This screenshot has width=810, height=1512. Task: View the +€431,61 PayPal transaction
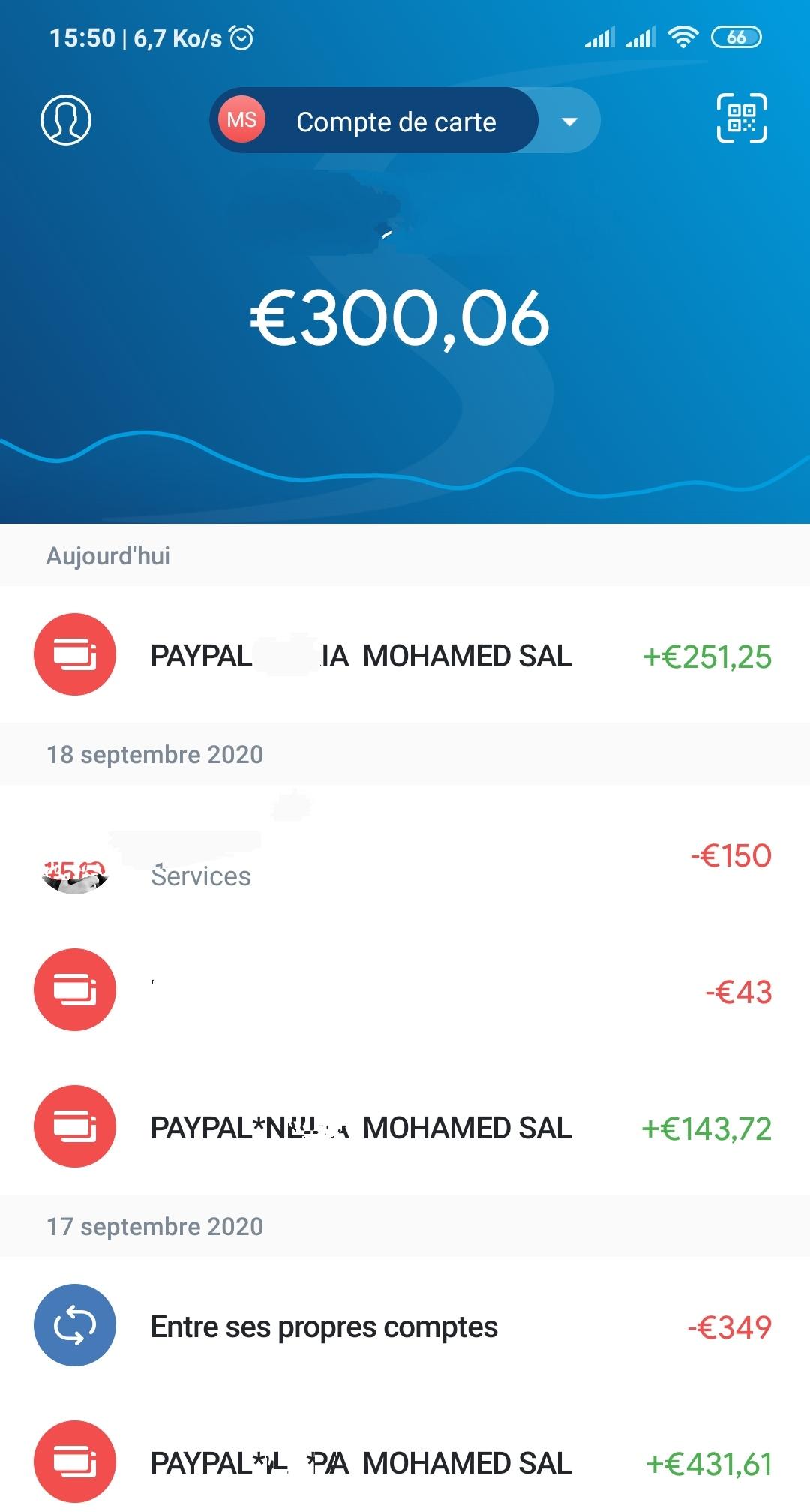coord(405,1462)
